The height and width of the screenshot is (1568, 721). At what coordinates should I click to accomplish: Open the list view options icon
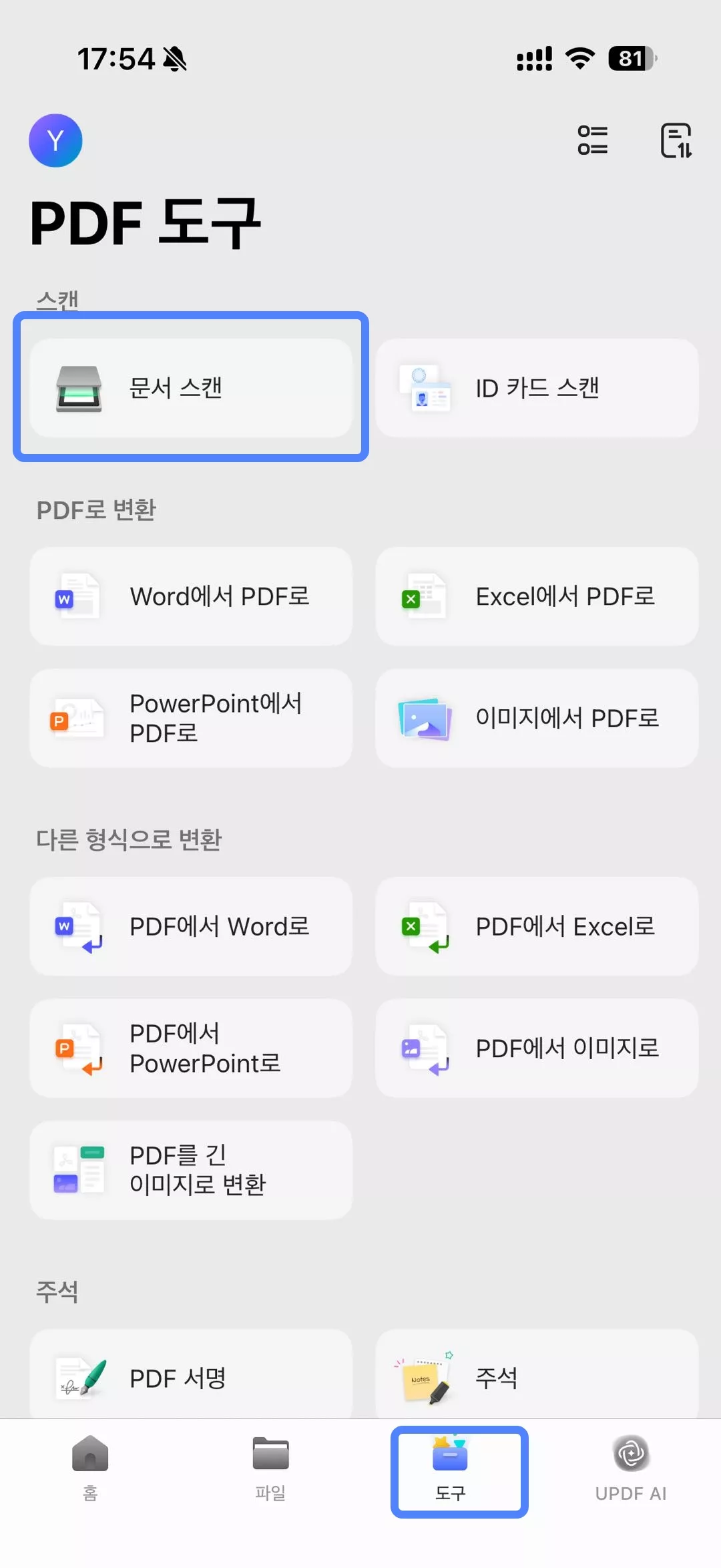[592, 140]
